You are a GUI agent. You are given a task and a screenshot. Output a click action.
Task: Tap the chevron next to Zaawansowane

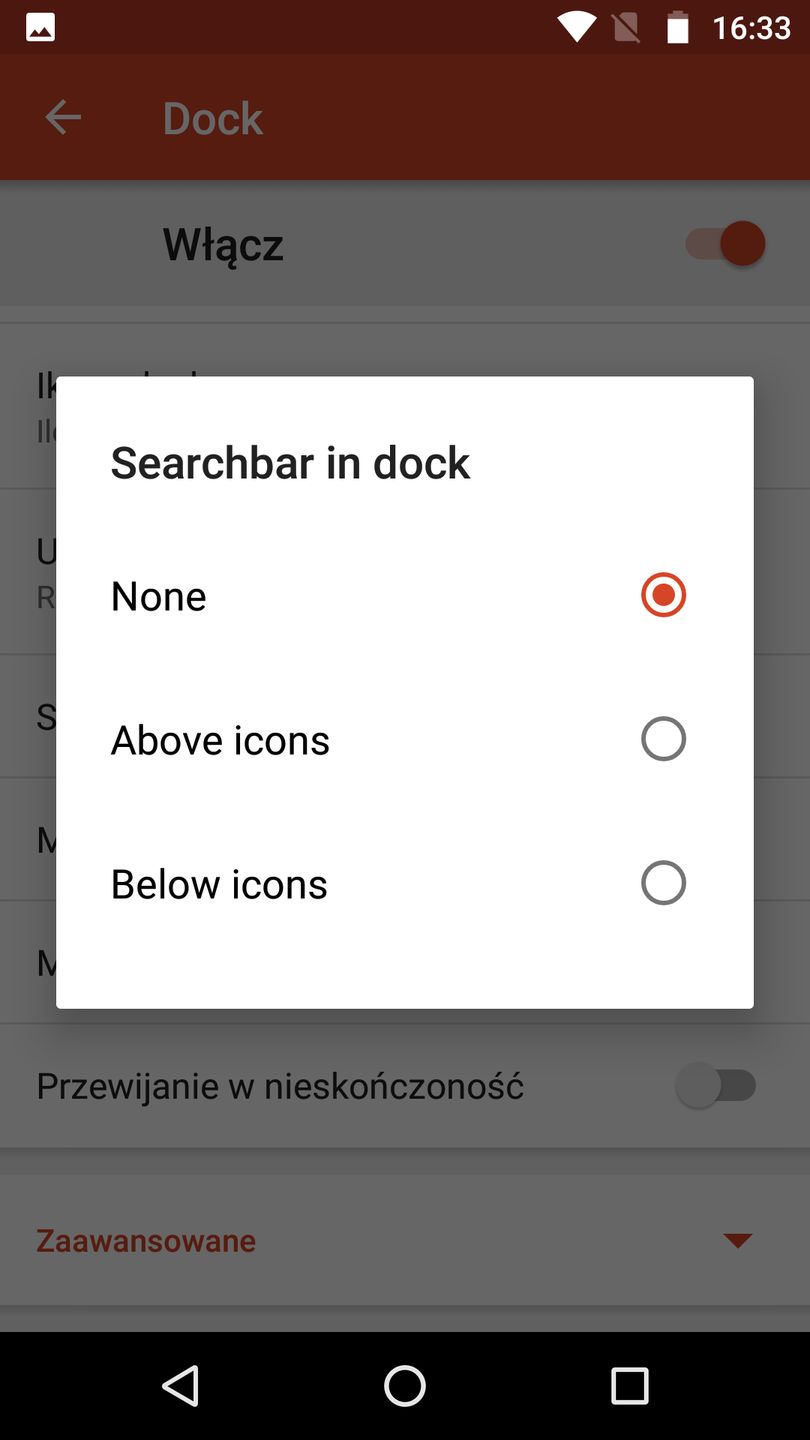click(737, 1240)
